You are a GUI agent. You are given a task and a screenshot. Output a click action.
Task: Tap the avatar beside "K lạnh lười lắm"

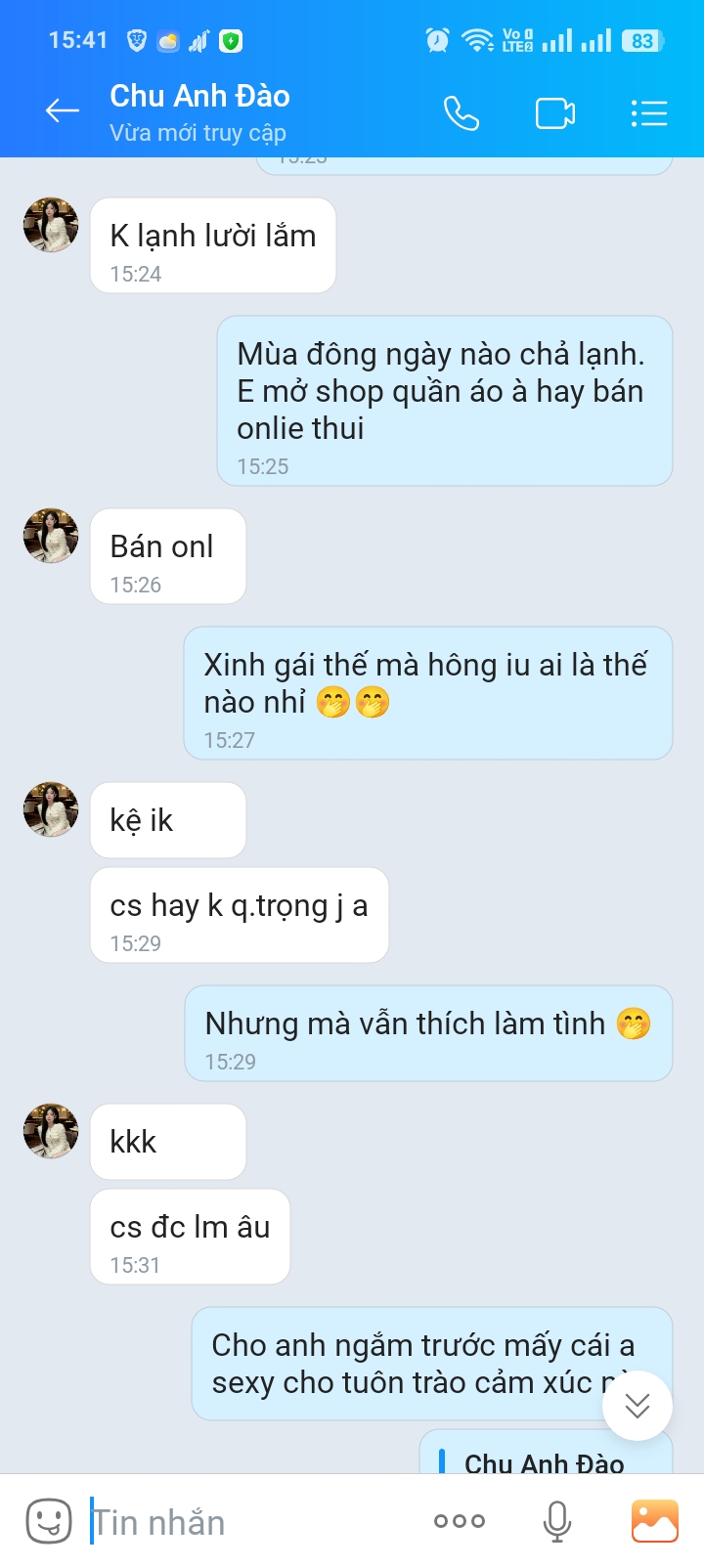51,225
